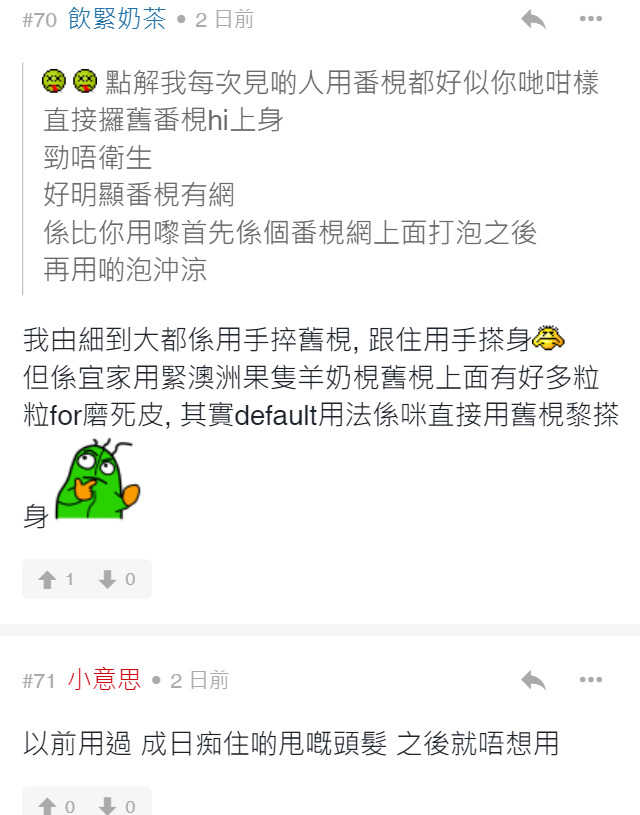Downvote comment #70

(x=108, y=579)
